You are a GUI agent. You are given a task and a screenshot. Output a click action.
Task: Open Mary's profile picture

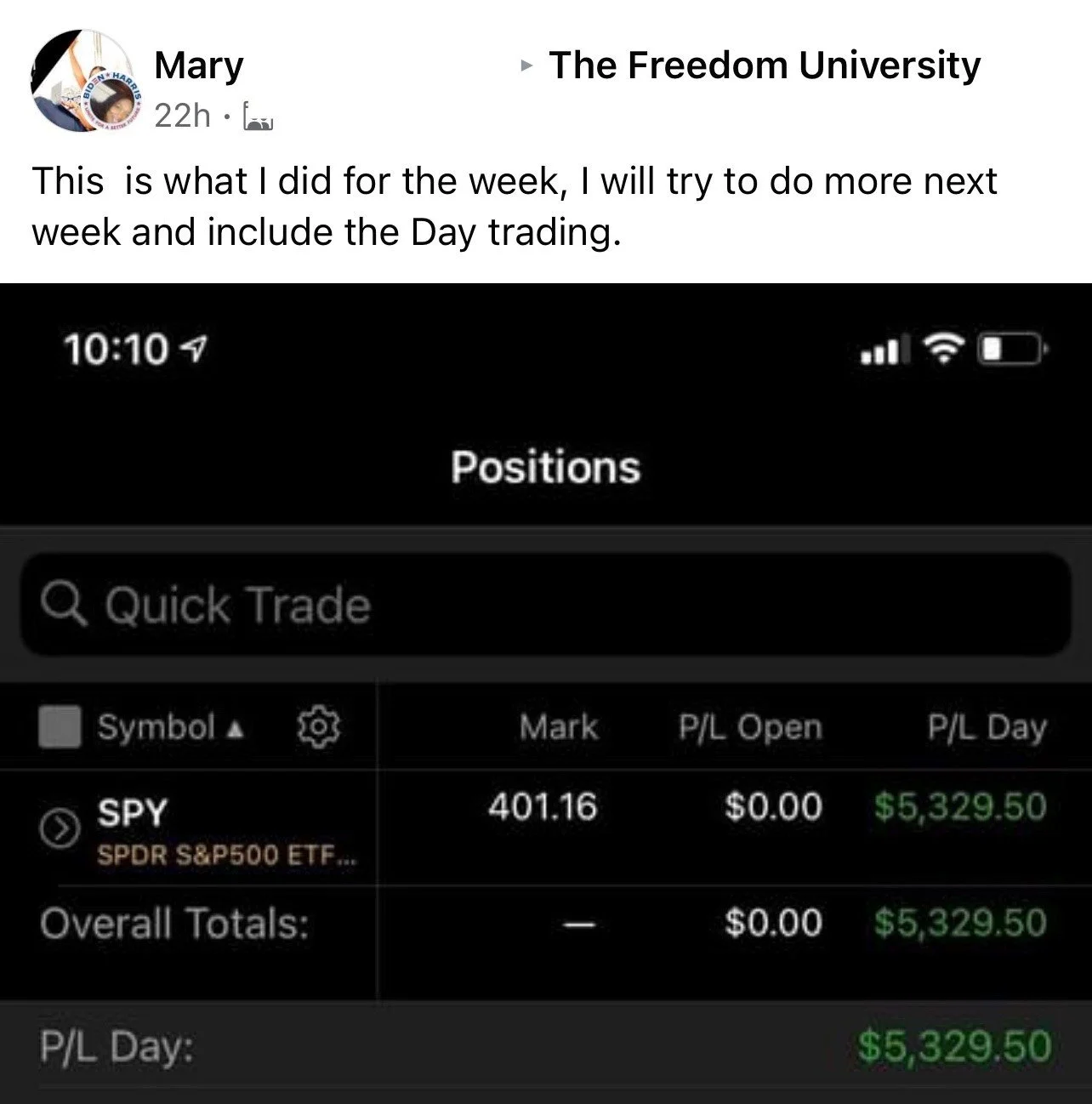point(82,81)
